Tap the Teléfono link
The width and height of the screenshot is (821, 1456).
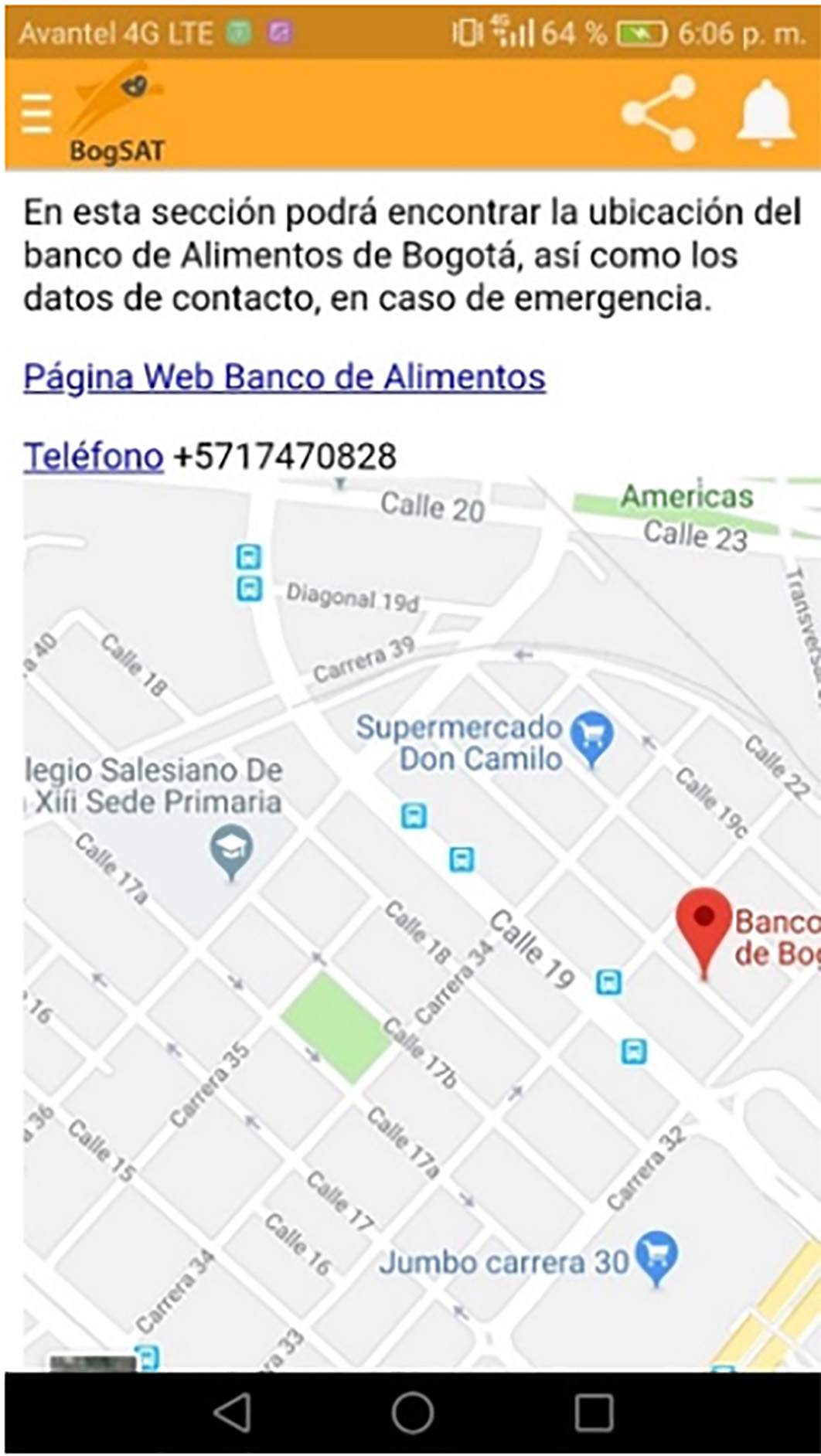(x=93, y=456)
